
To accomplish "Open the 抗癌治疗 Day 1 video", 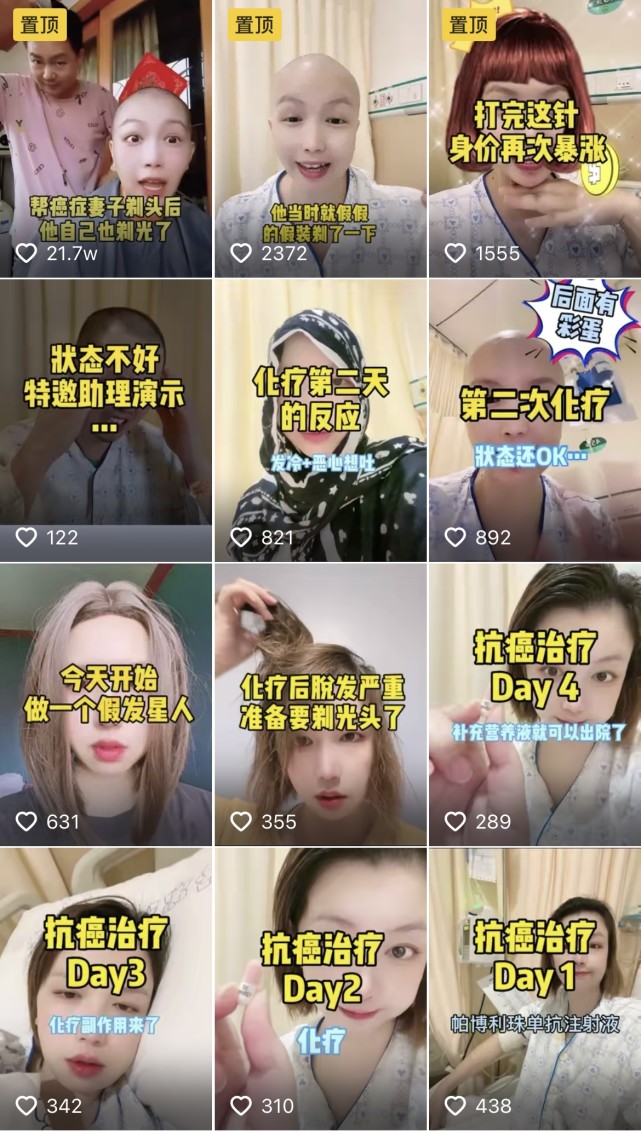I will tap(535, 990).
